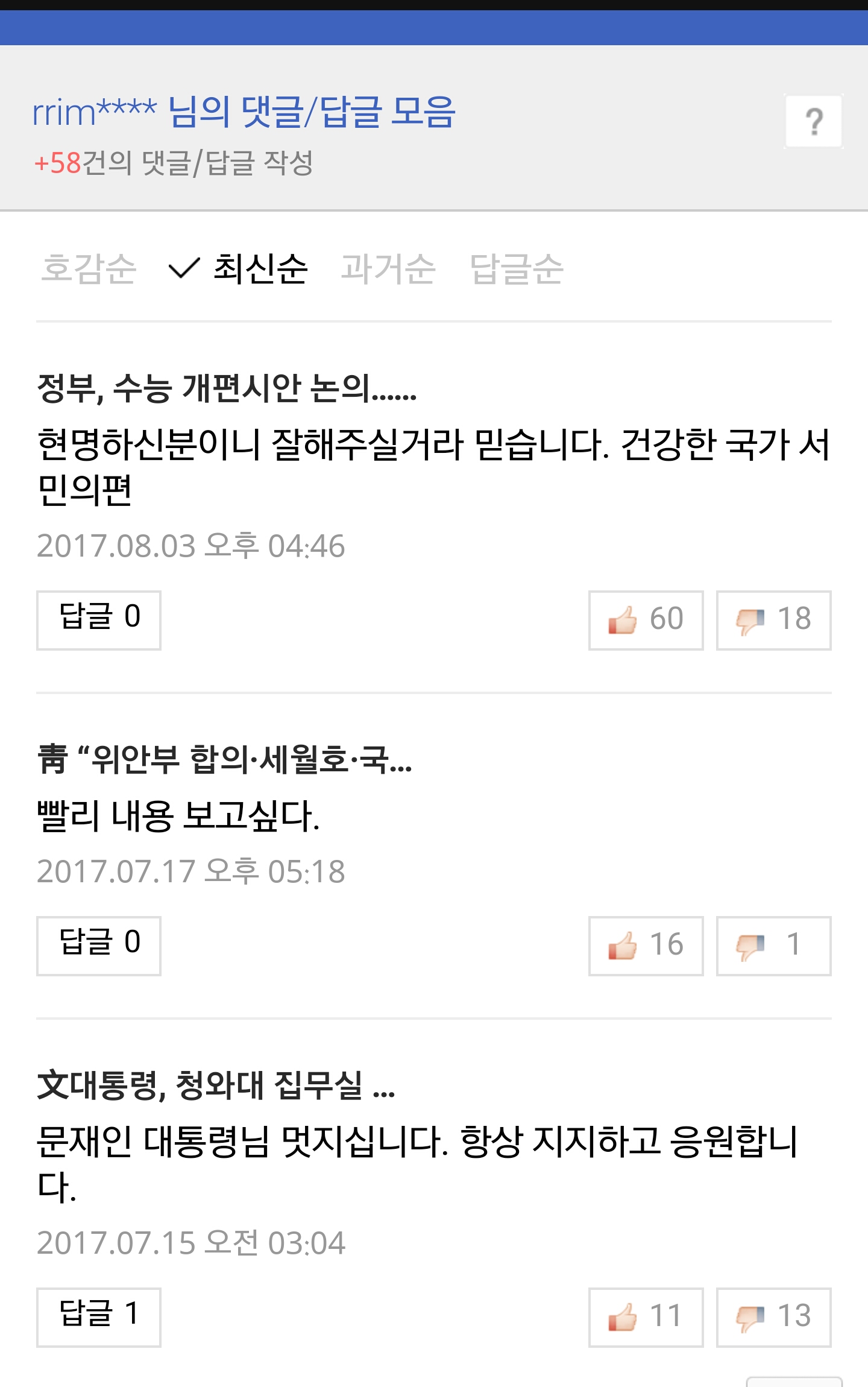This screenshot has height=1387, width=868.
Task: Dislike the 빨리 내용 보고싶다 comment
Action: click(773, 946)
